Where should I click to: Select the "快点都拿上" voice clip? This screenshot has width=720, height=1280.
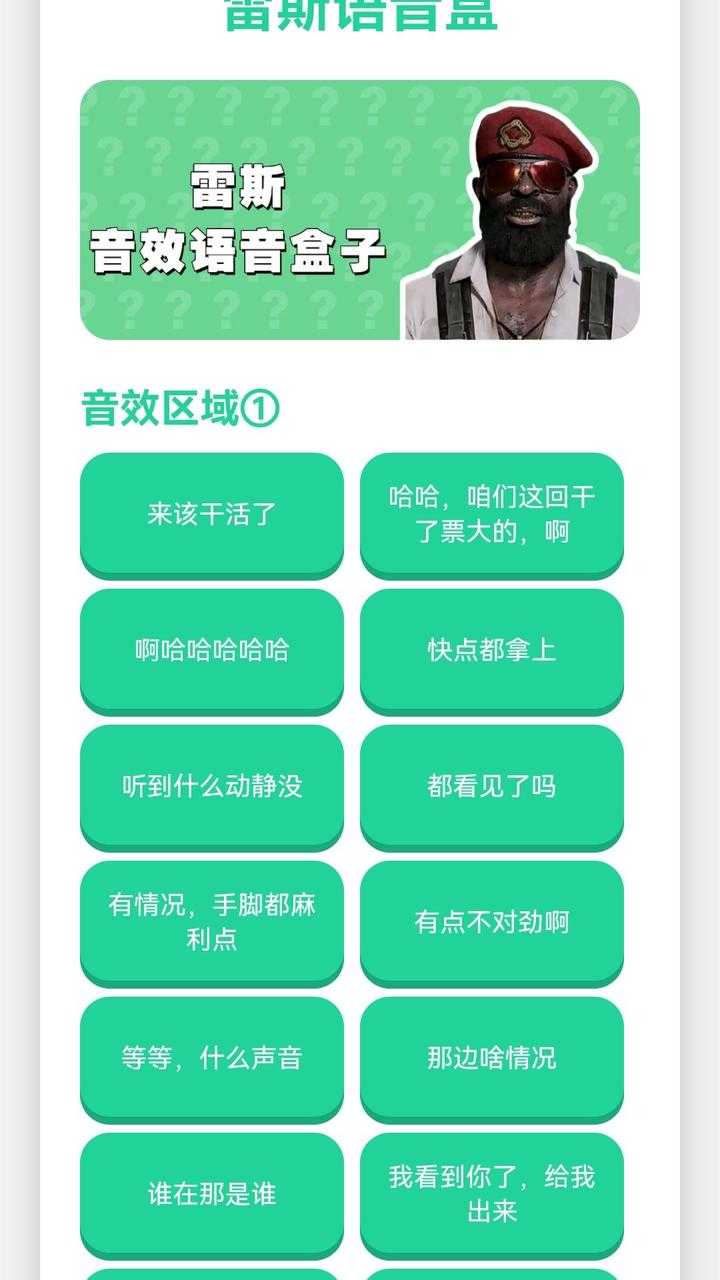(491, 650)
